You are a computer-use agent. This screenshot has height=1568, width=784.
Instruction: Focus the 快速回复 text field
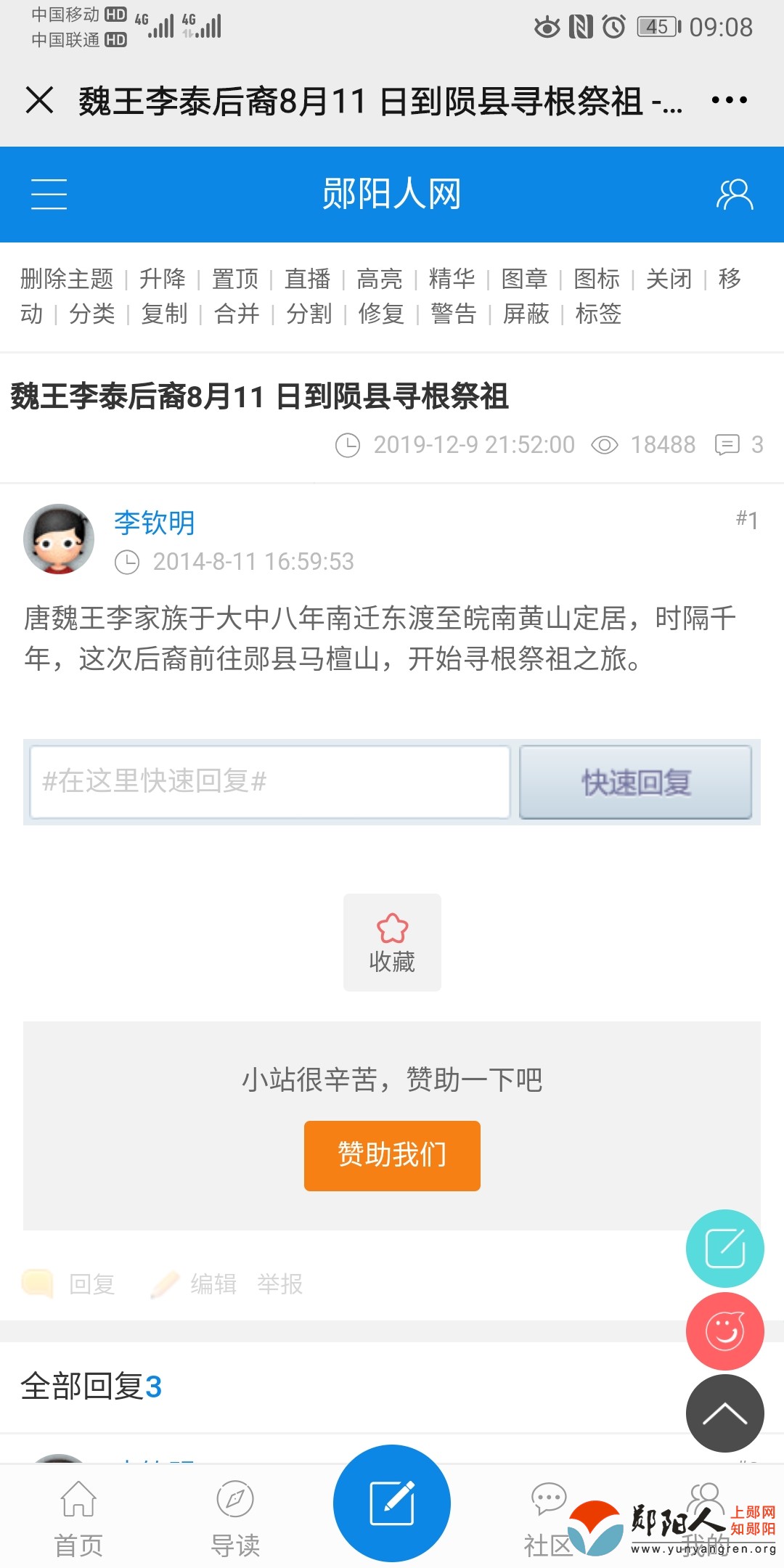(270, 782)
